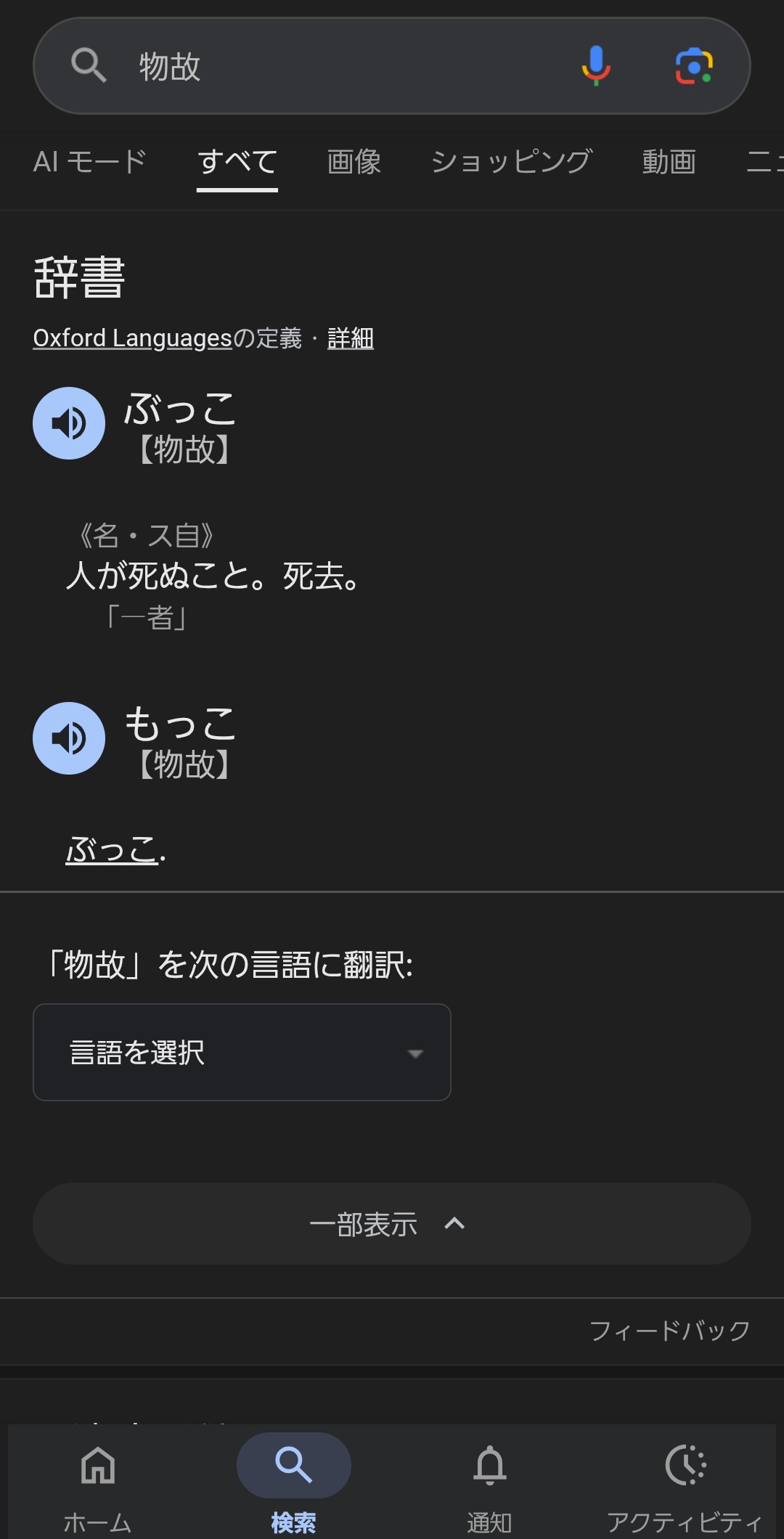Open the 詳細 link
784x1539 pixels.
coord(351,338)
